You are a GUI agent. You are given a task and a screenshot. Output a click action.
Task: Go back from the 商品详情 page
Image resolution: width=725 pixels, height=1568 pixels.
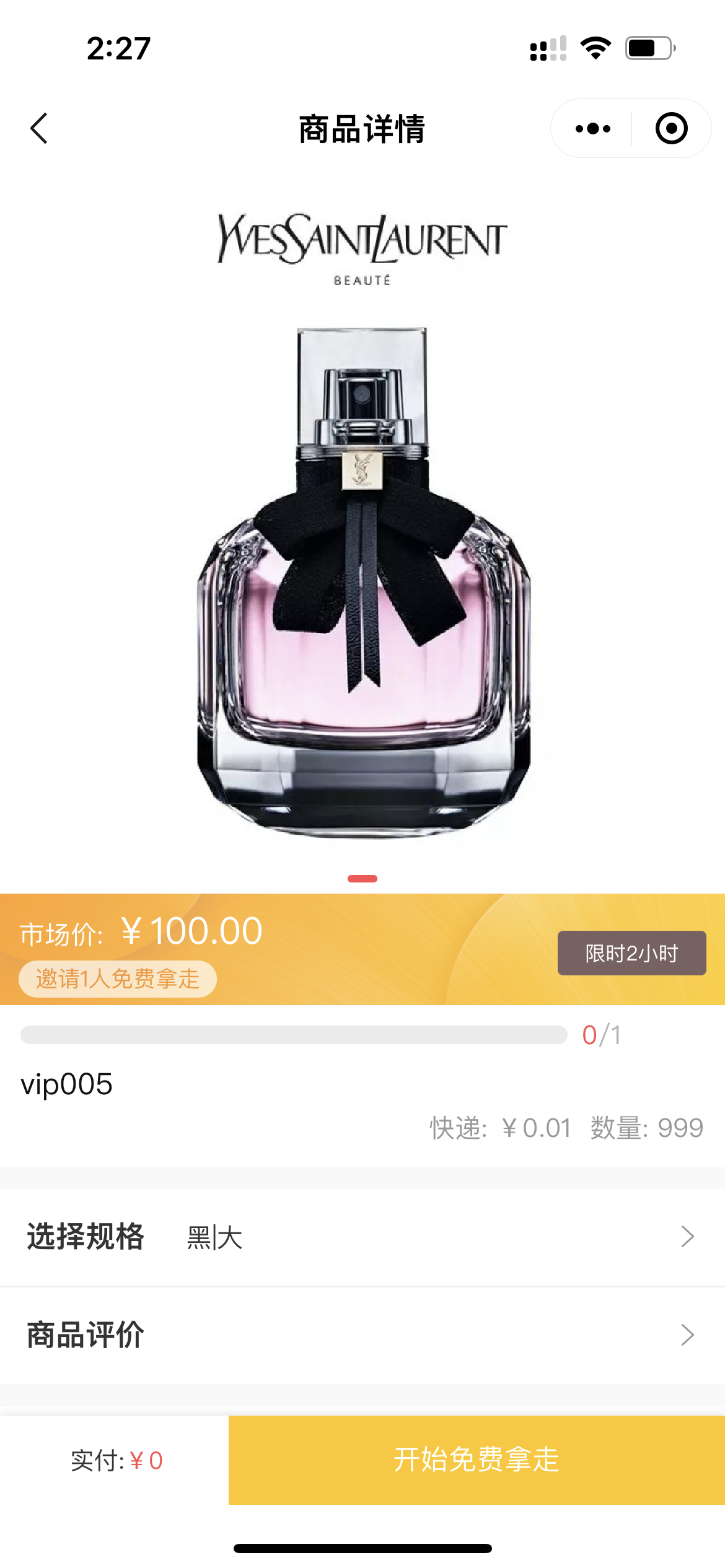(40, 128)
